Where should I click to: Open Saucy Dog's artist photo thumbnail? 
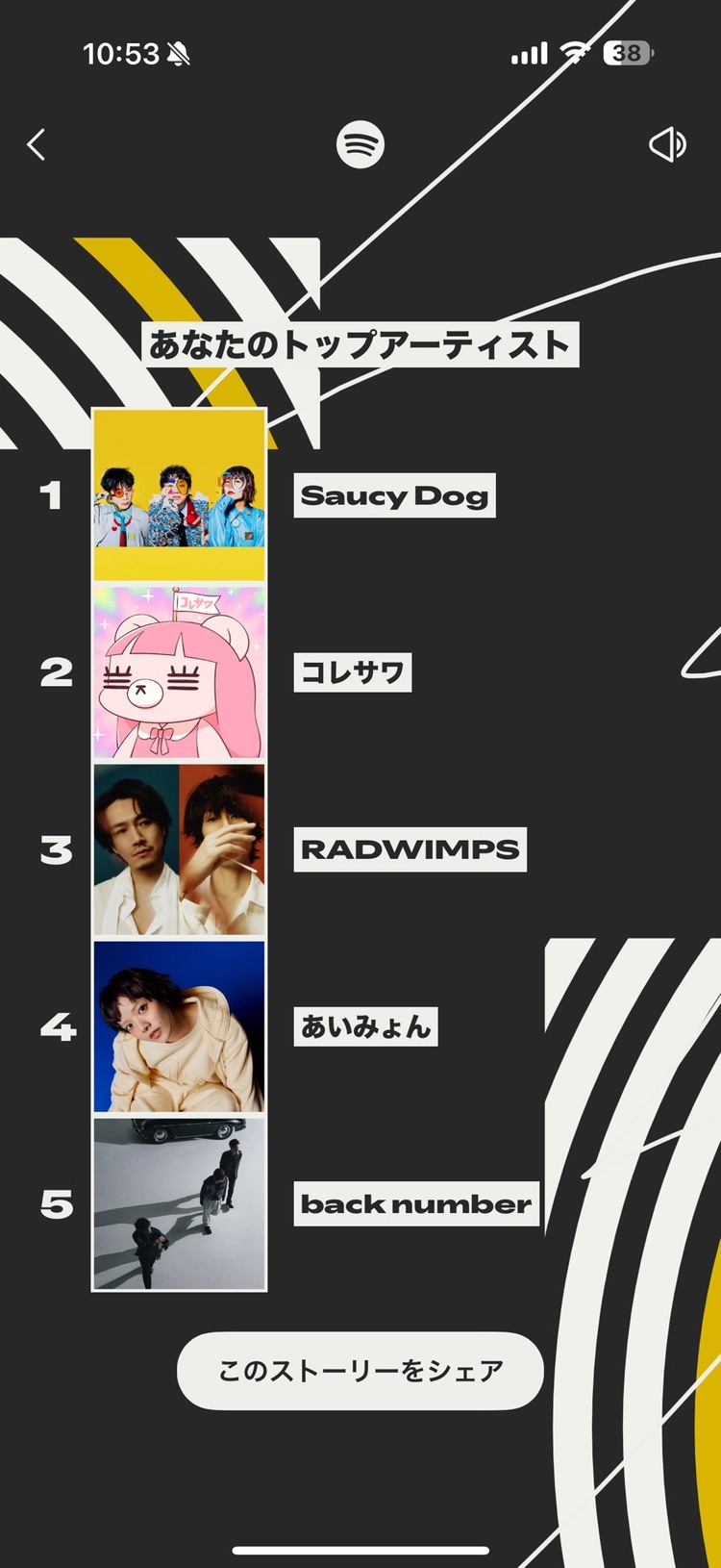pyautogui.click(x=180, y=493)
